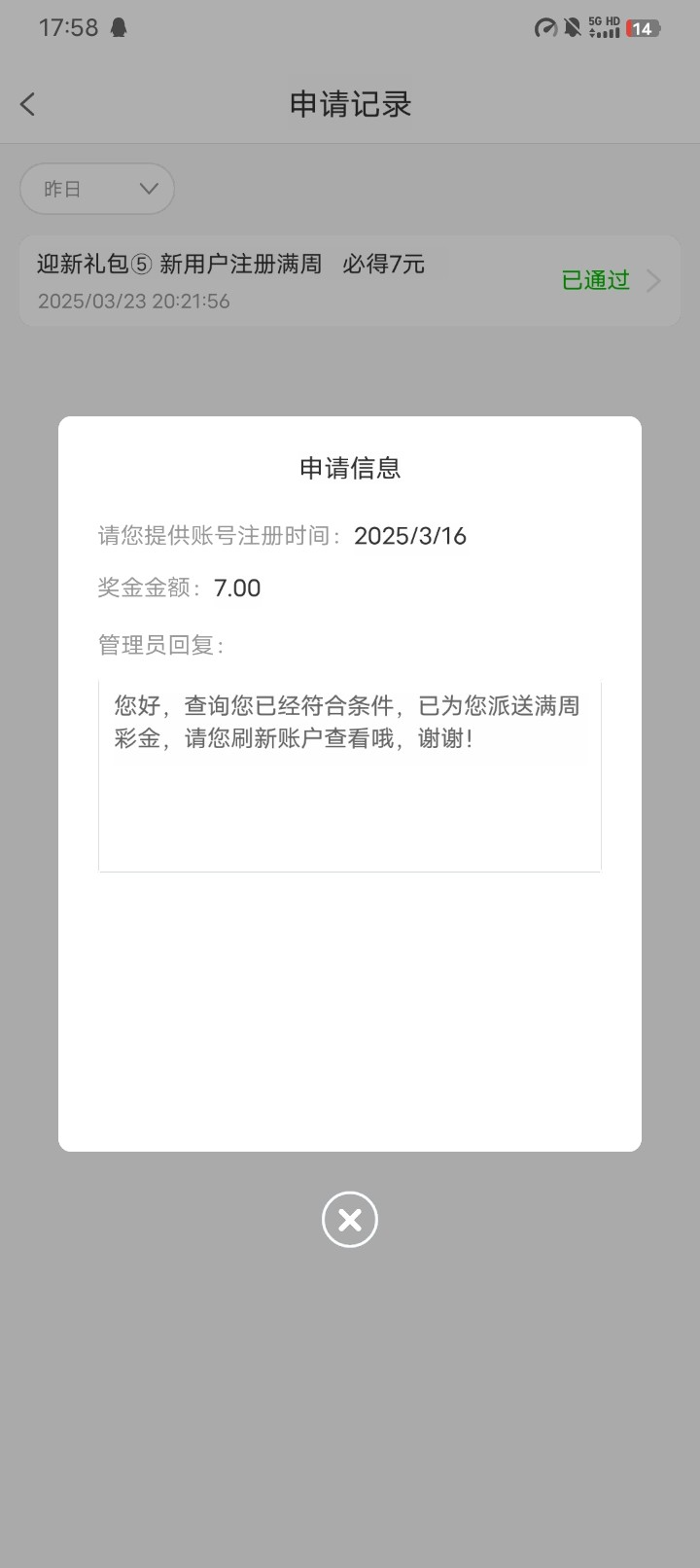Go back from 申请记录 page

click(28, 104)
